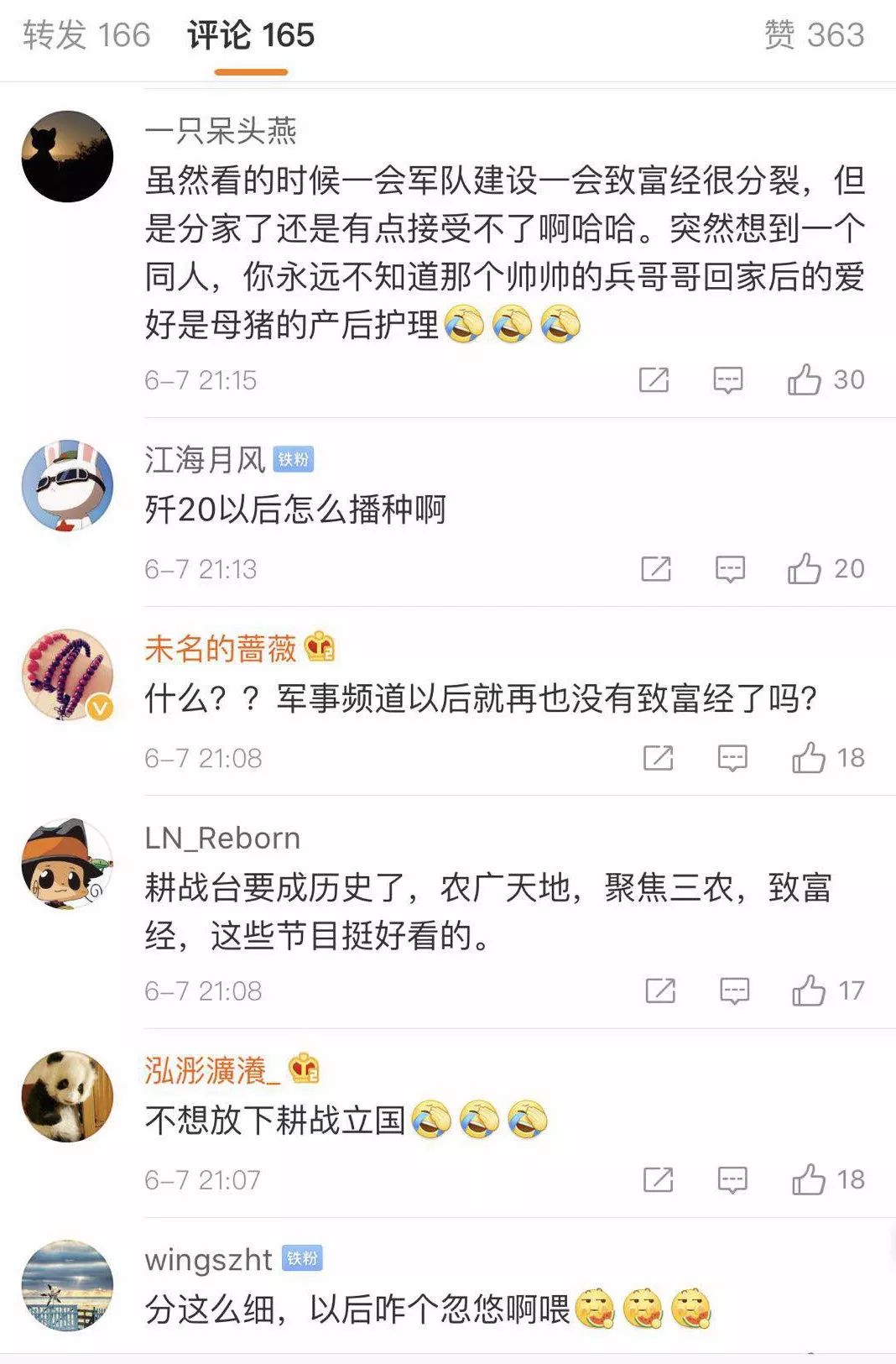Click the share icon under 一只呆头燕's comment
This screenshot has height=1364, width=896.
[x=656, y=379]
